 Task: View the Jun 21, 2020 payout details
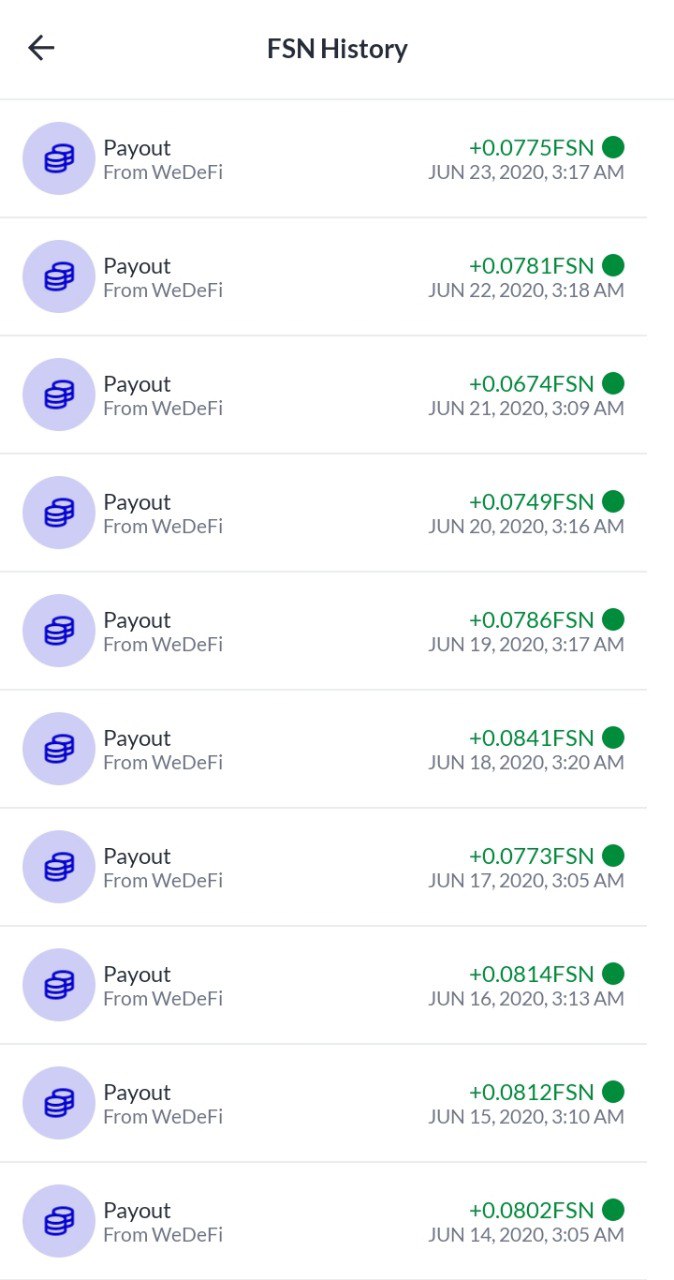coord(323,395)
